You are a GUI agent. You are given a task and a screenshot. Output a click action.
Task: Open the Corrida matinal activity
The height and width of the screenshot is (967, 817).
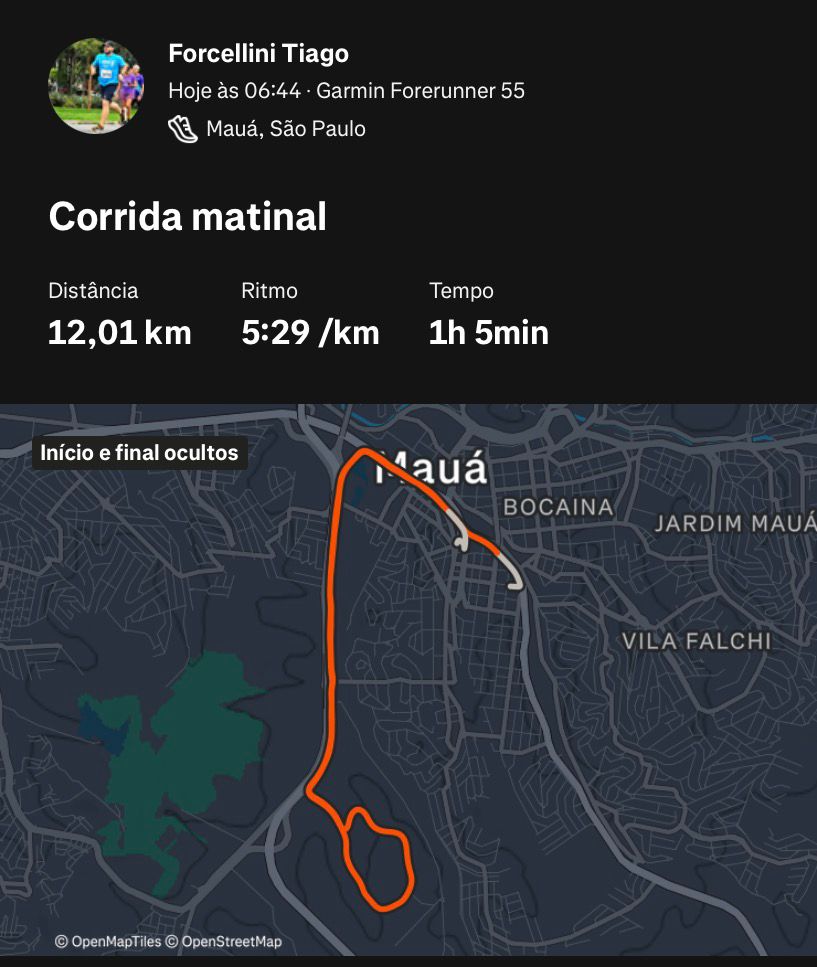click(187, 216)
